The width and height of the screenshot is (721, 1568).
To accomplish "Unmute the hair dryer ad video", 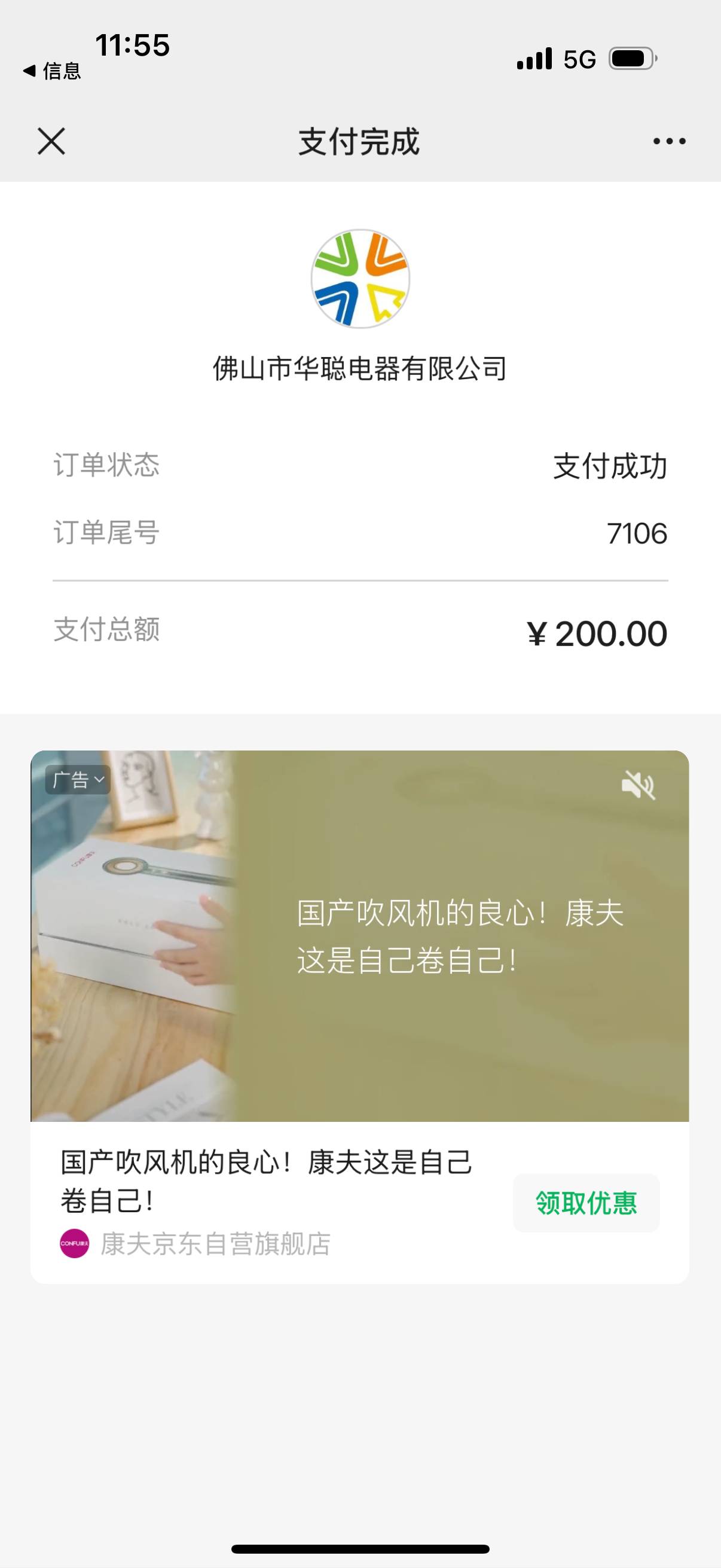I will tap(638, 785).
